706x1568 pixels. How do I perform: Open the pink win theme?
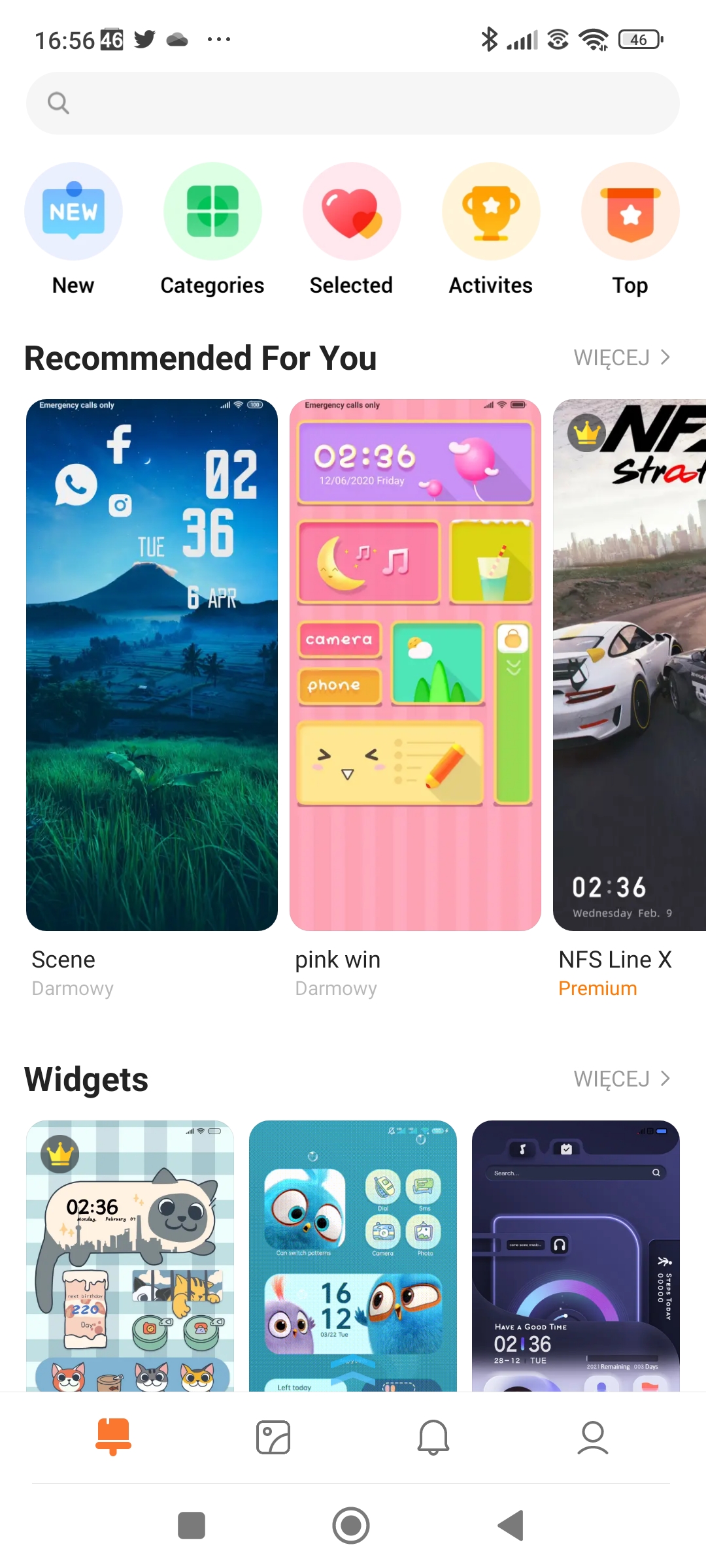click(415, 665)
